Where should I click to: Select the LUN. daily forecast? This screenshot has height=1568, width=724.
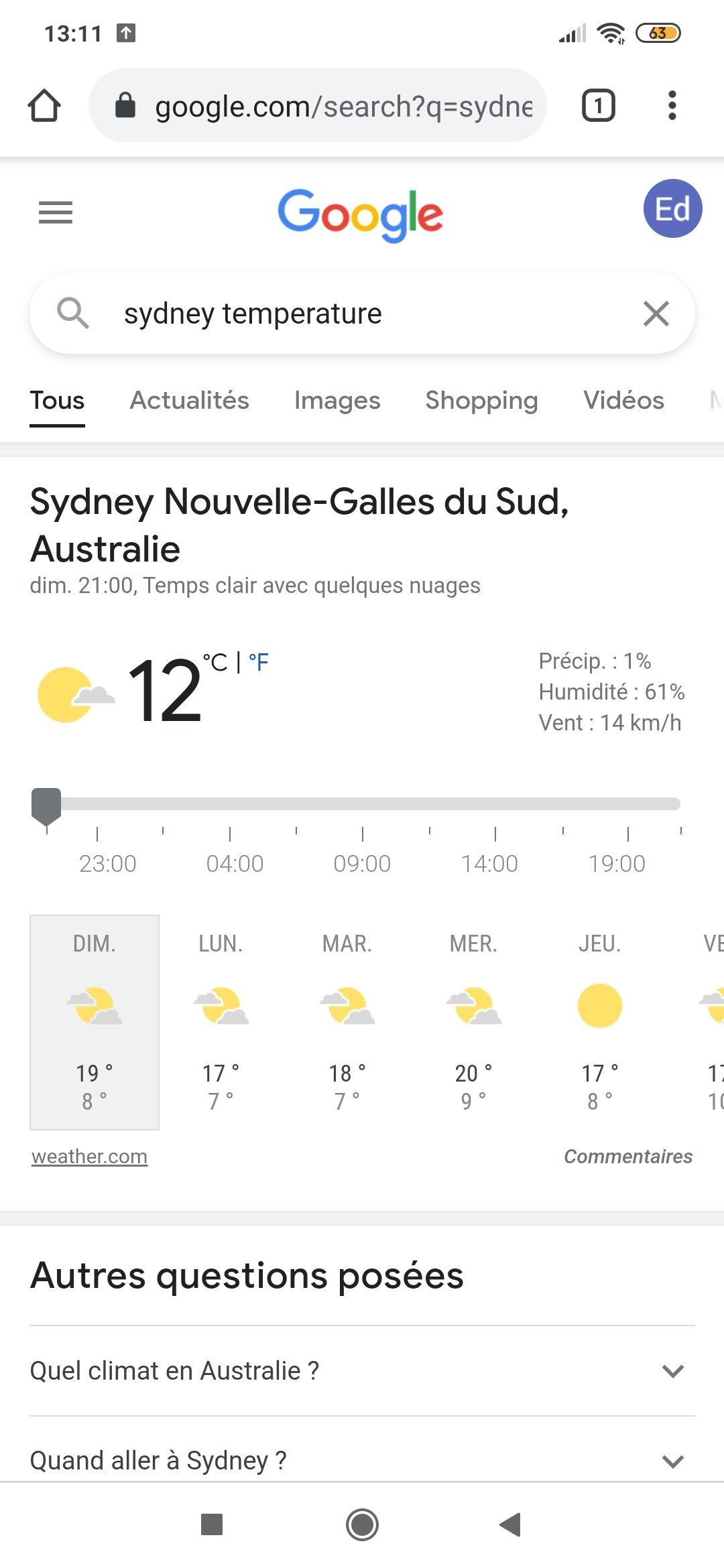click(221, 1023)
